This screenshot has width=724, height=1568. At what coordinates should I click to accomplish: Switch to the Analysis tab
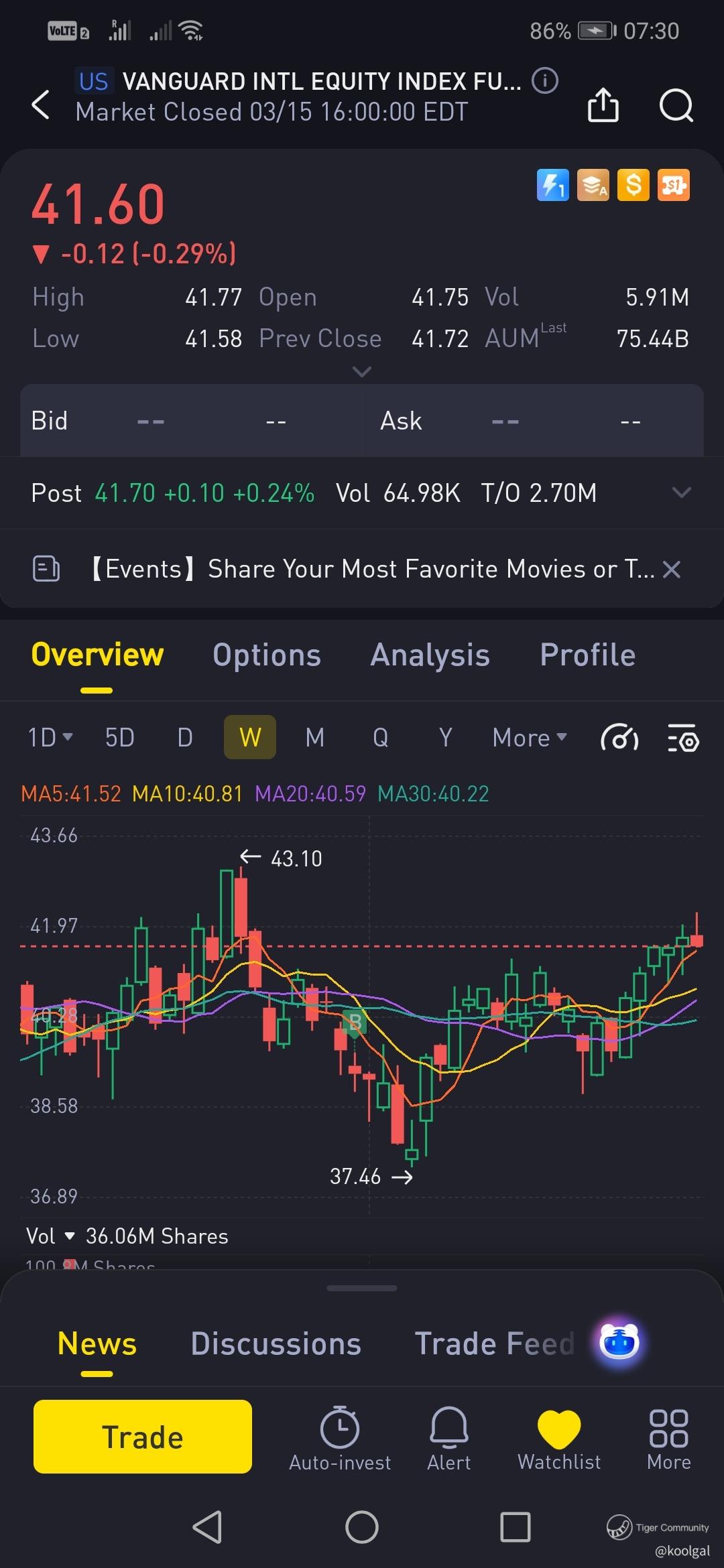coord(430,655)
